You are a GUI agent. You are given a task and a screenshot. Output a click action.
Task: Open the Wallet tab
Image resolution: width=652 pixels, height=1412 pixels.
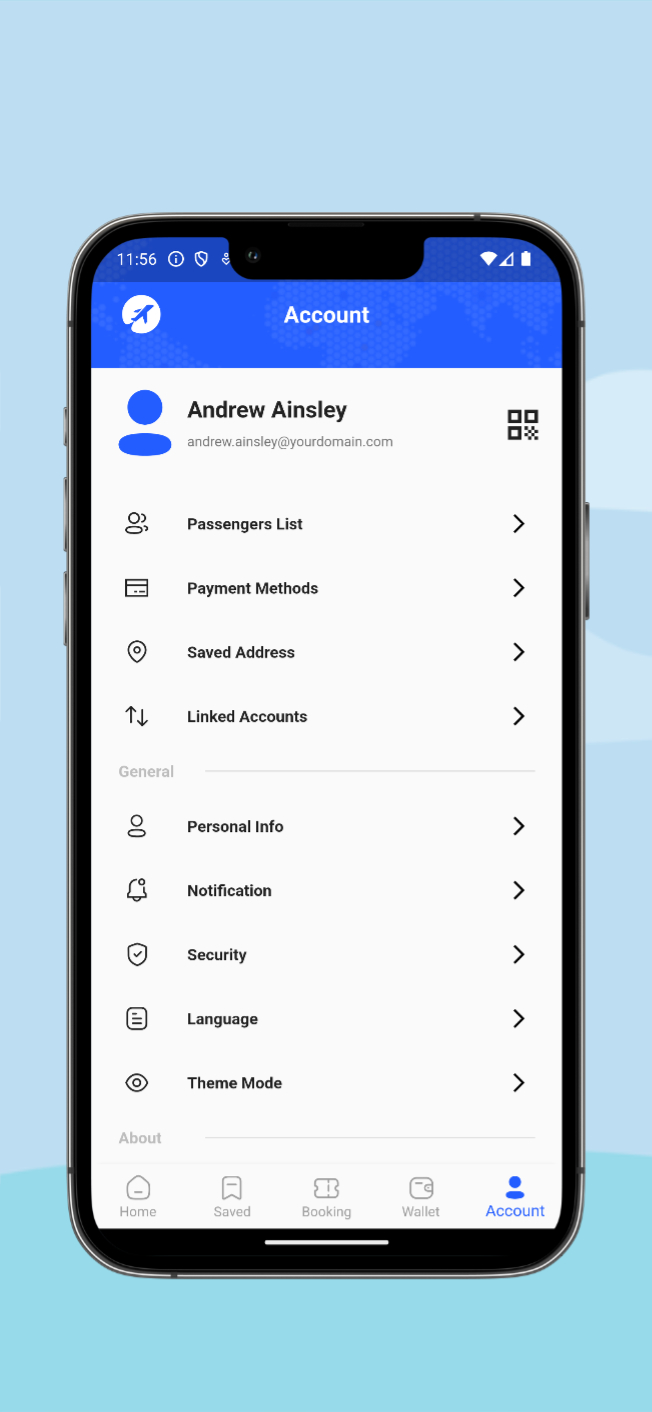click(x=421, y=1196)
